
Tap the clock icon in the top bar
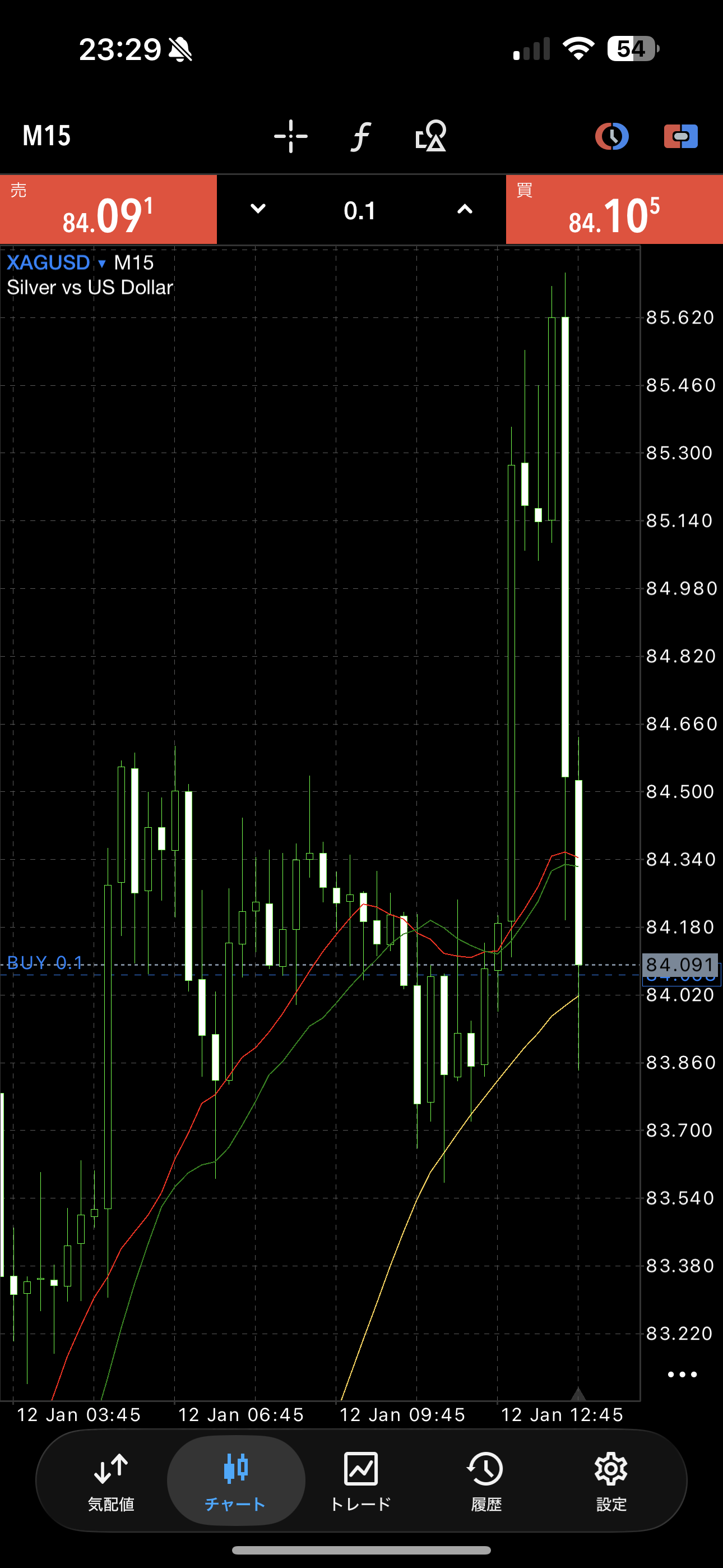(611, 136)
